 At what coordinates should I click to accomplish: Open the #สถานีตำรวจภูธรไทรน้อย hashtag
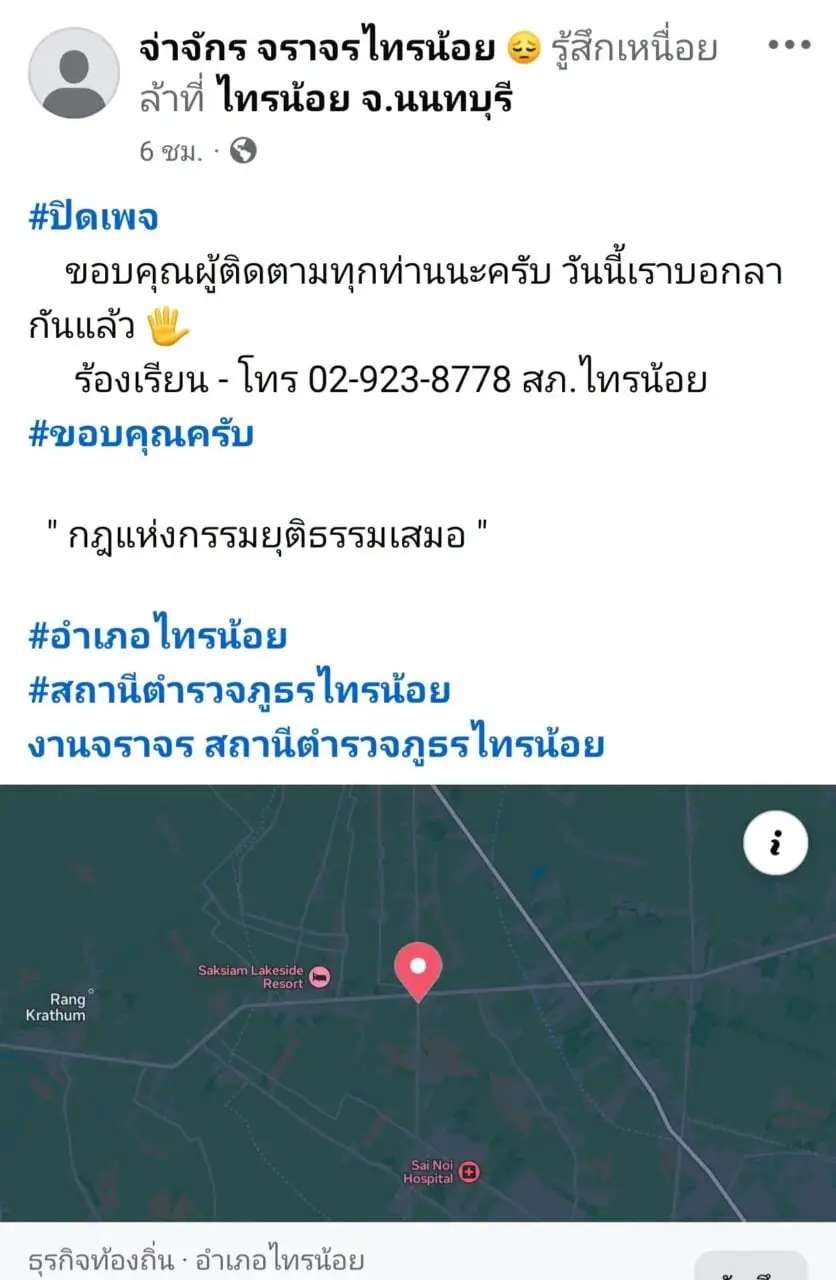(x=238, y=690)
